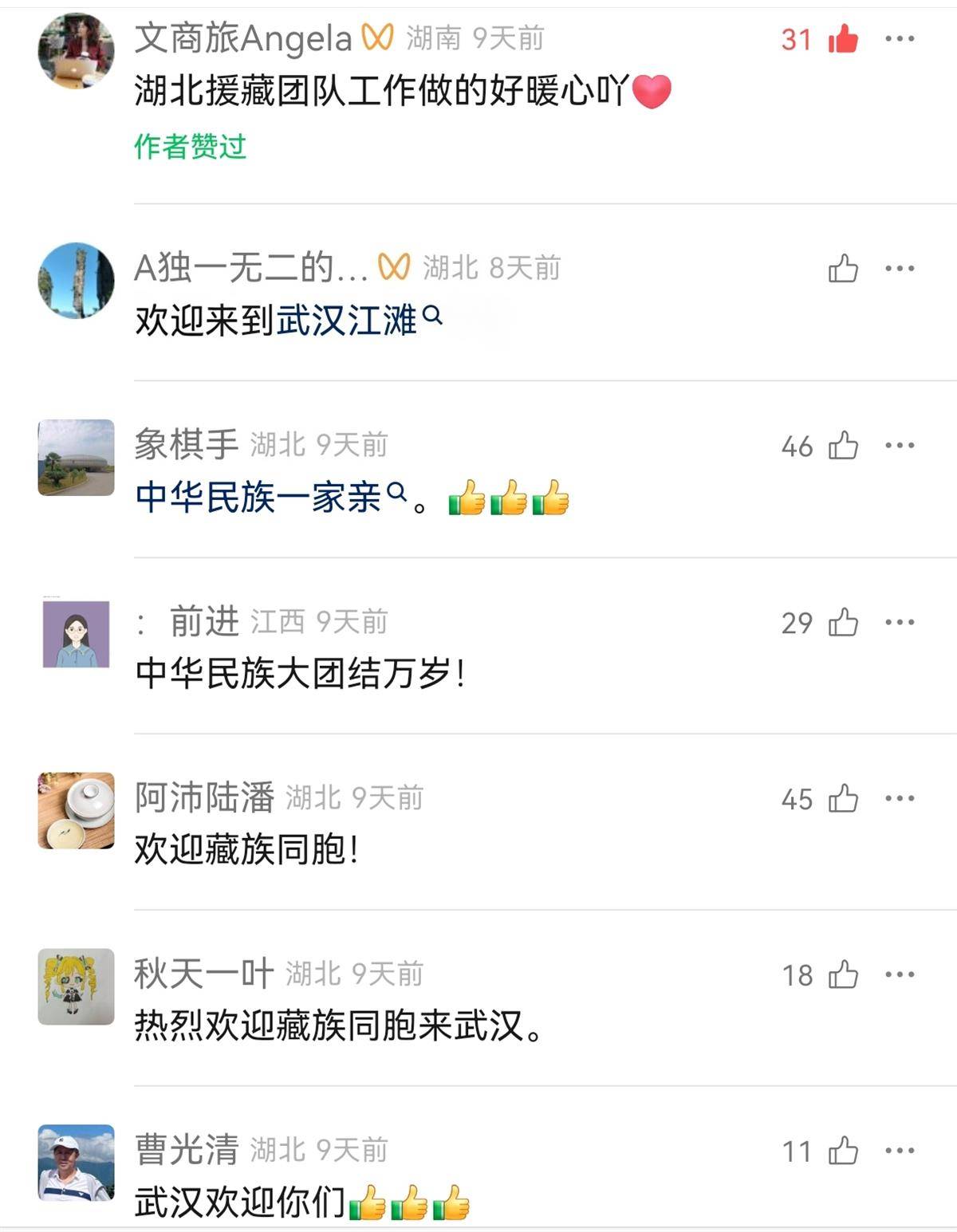Open 阿沛陆潘's profile from the username

point(204,798)
